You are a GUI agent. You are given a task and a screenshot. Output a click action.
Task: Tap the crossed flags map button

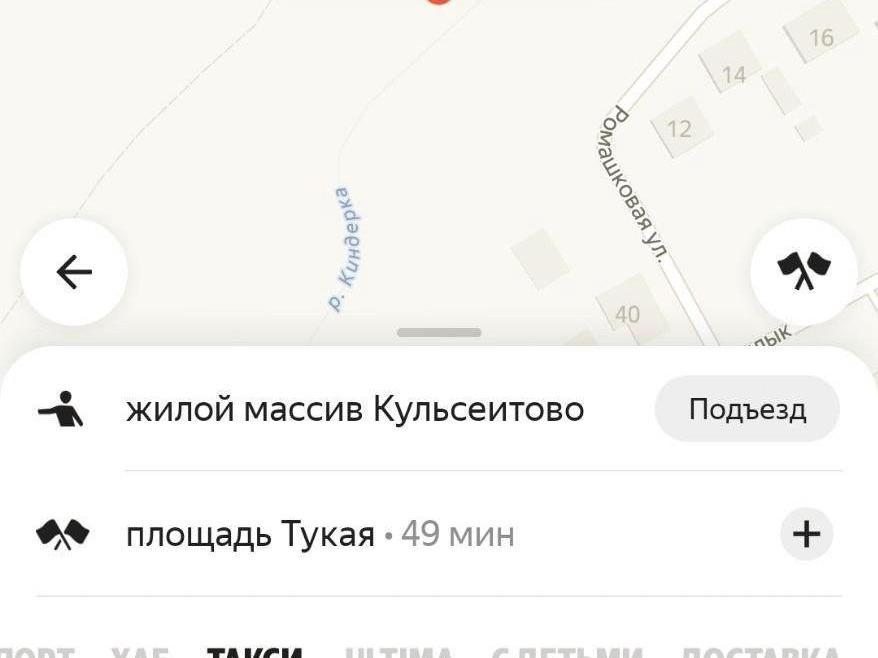(x=803, y=271)
